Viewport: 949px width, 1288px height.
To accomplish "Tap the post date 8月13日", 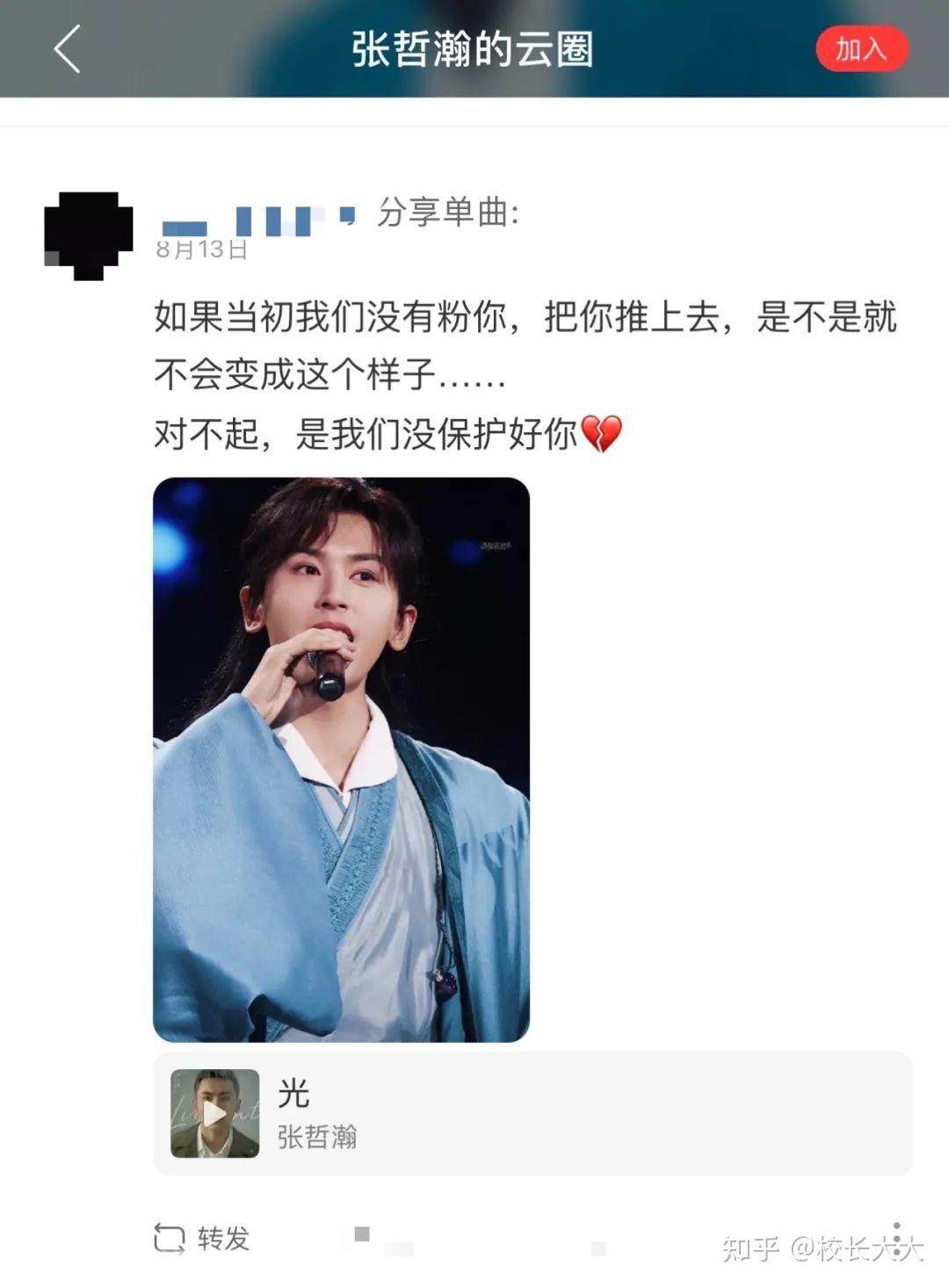I will coord(200,249).
